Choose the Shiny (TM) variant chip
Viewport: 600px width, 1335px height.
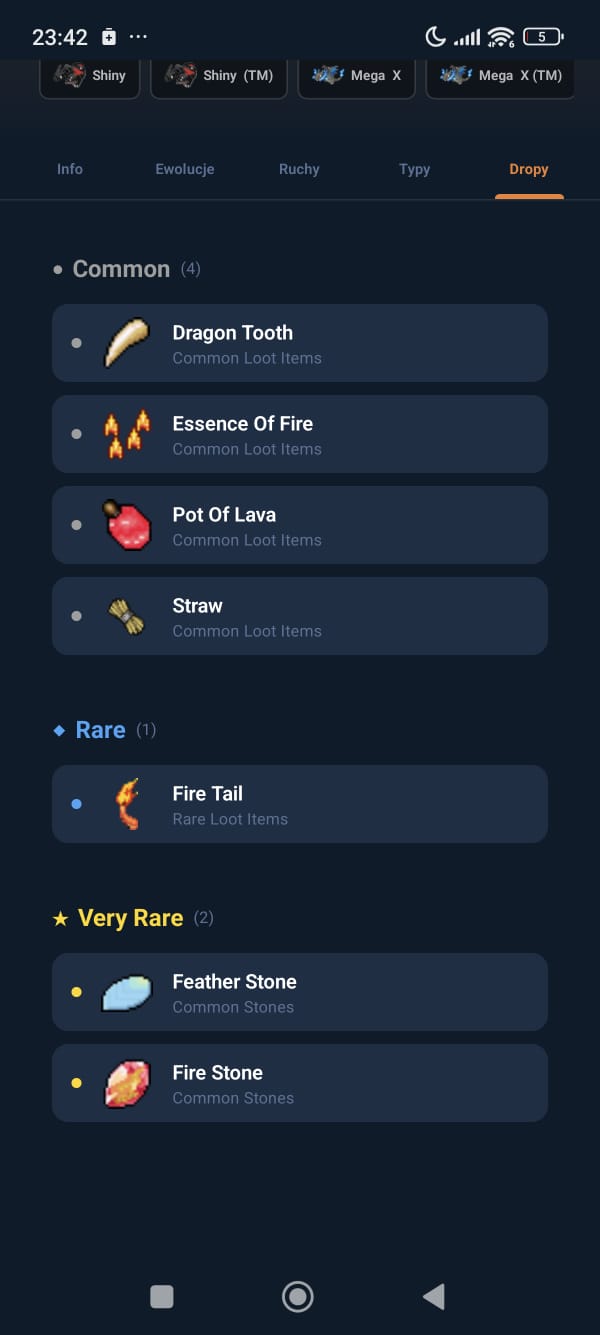click(219, 76)
